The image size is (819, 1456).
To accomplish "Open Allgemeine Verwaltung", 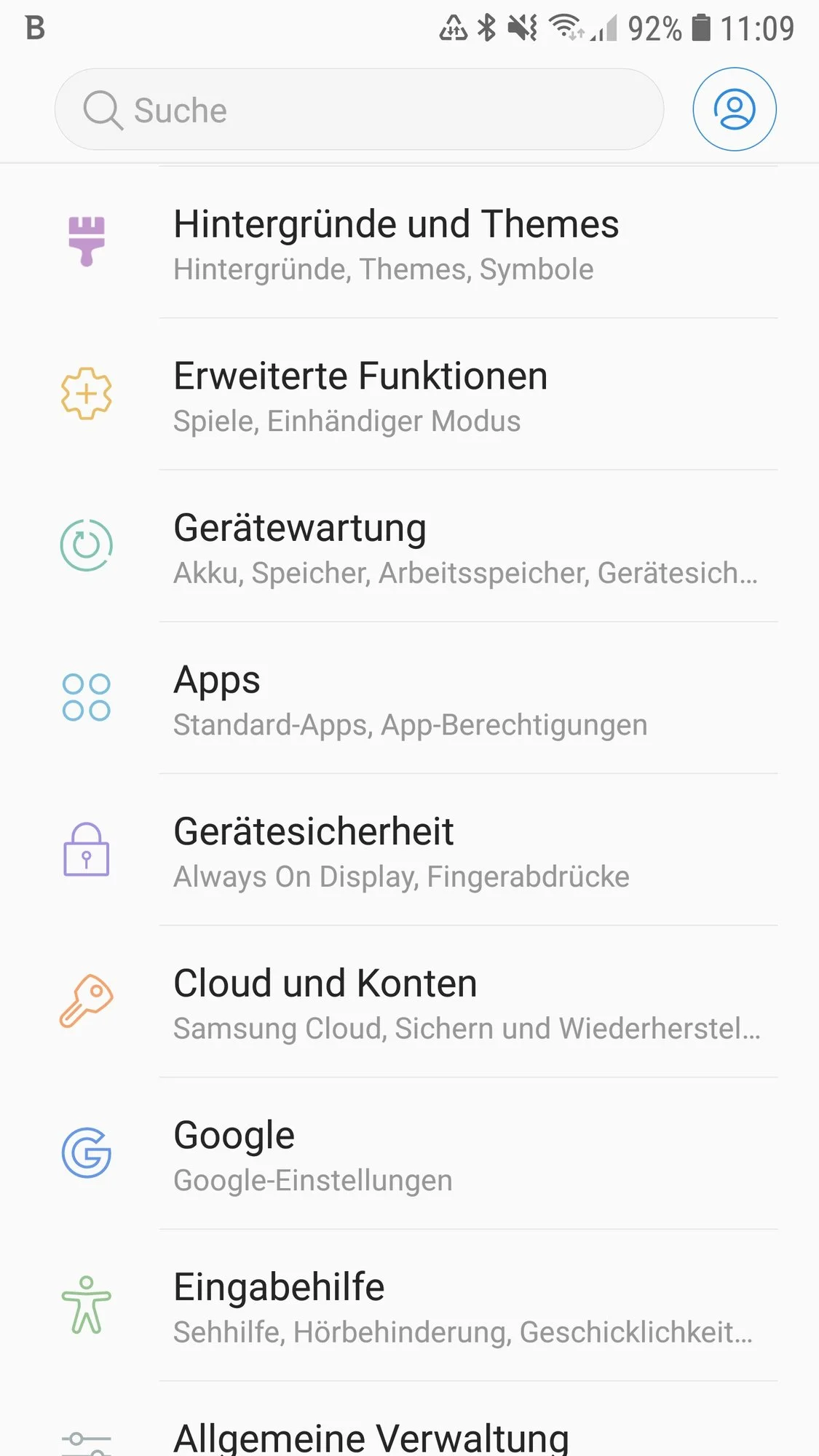I will click(409, 1420).
